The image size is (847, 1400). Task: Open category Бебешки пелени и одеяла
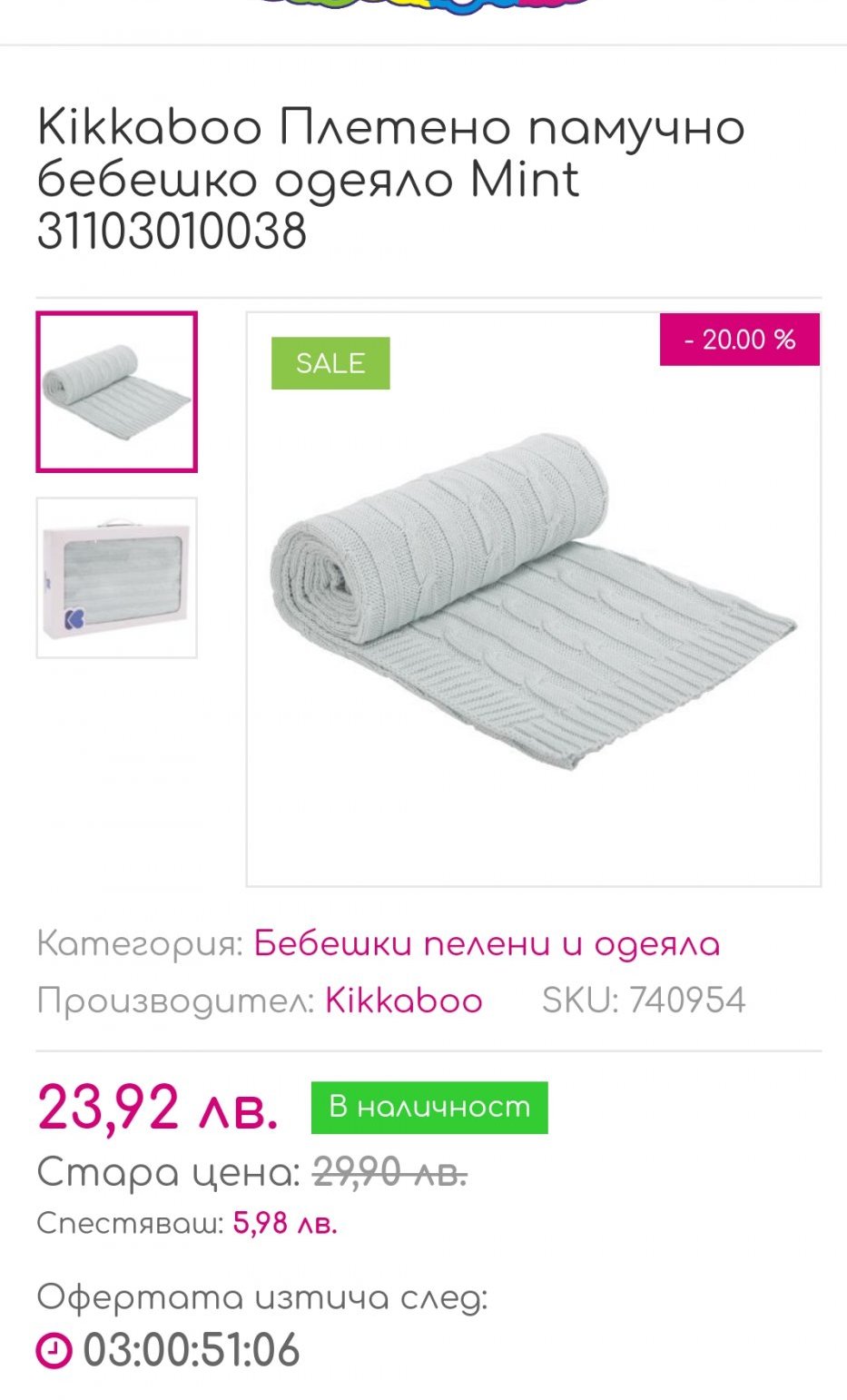click(x=487, y=944)
